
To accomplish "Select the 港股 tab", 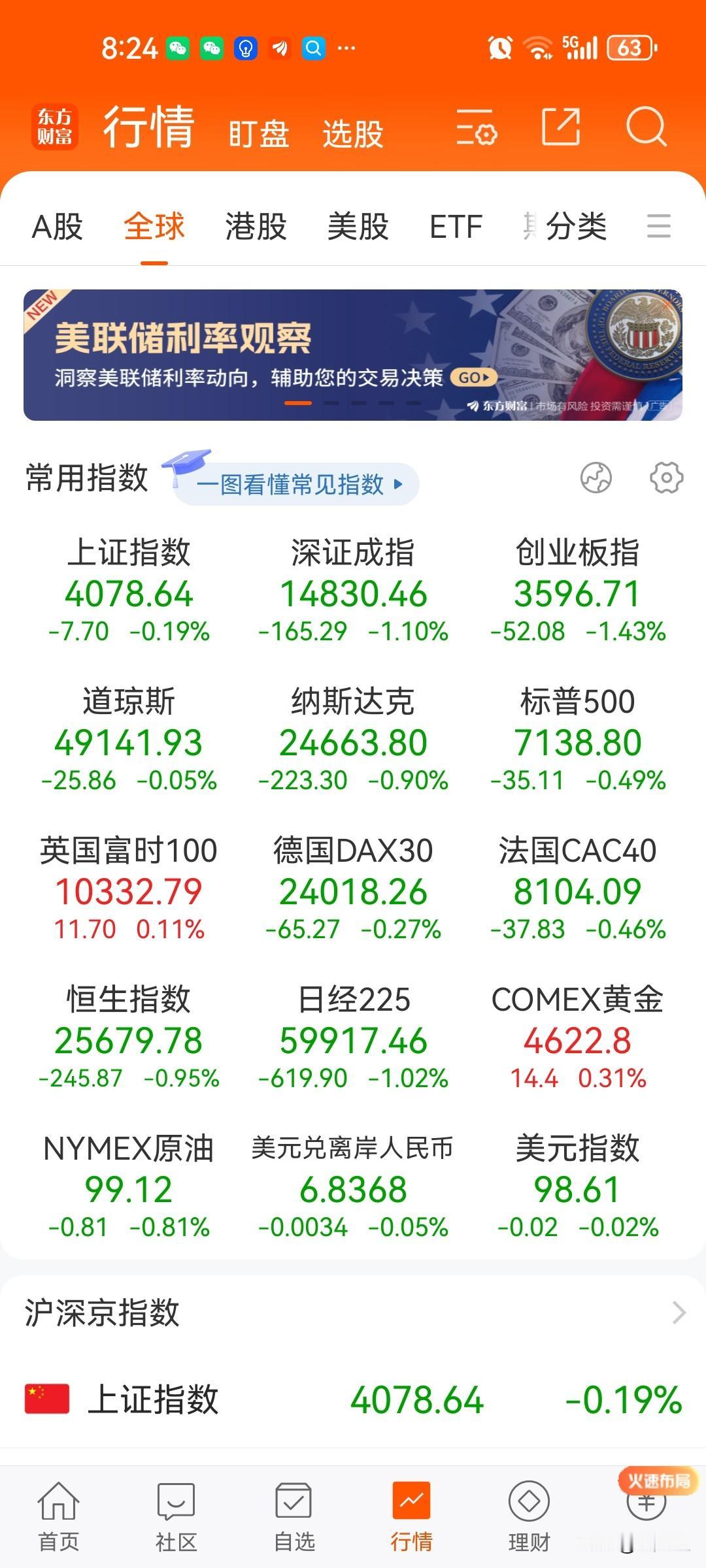I will [x=255, y=226].
